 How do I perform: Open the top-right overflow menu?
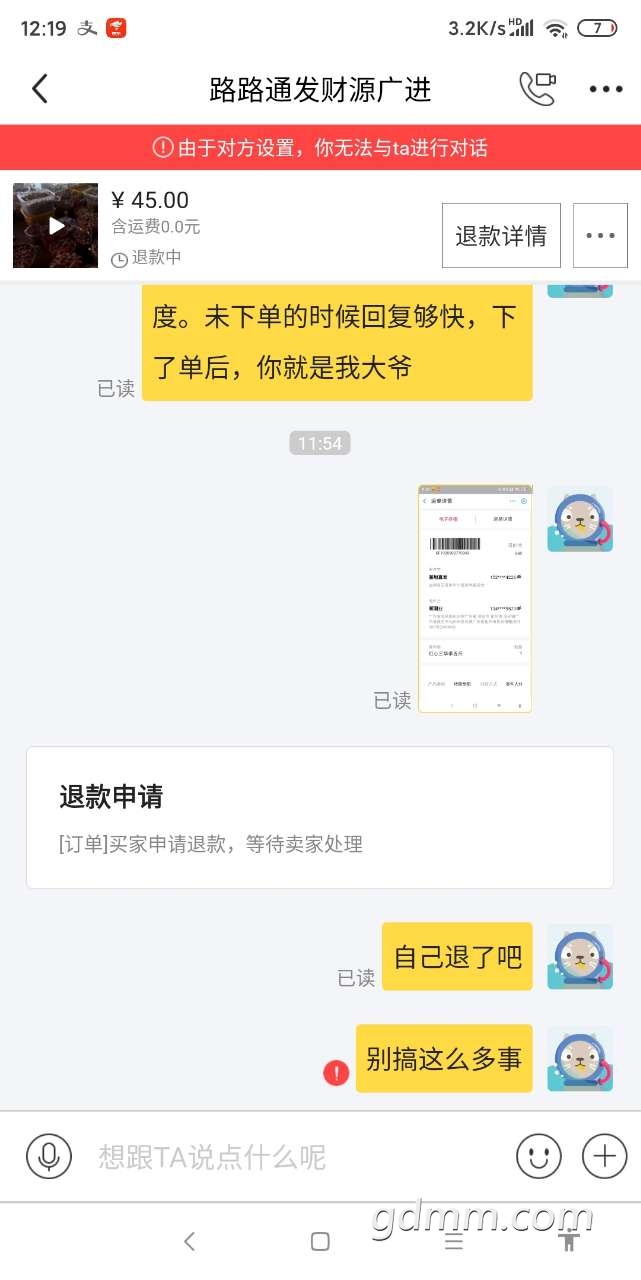[x=605, y=89]
